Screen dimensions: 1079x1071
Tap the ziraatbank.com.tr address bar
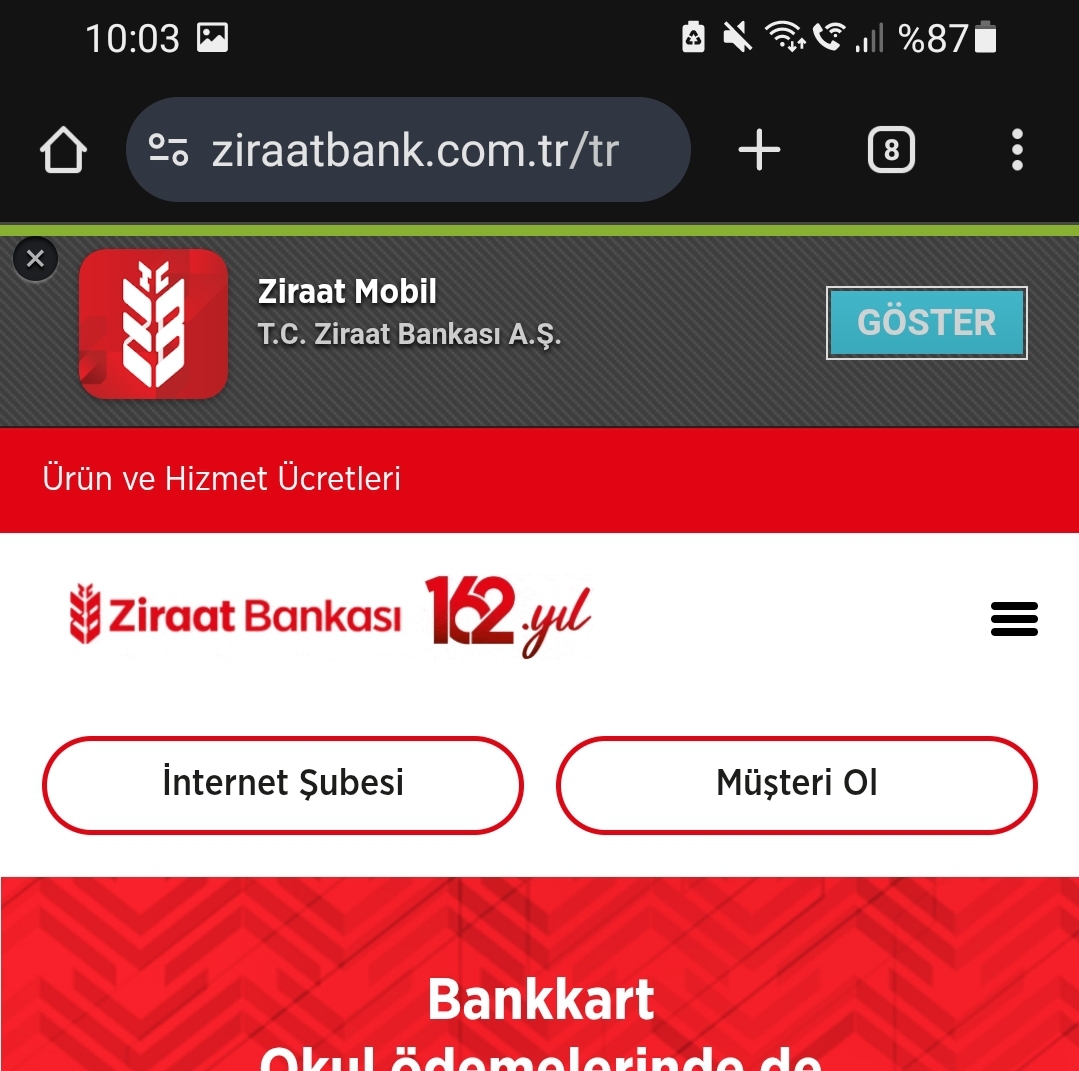point(415,151)
